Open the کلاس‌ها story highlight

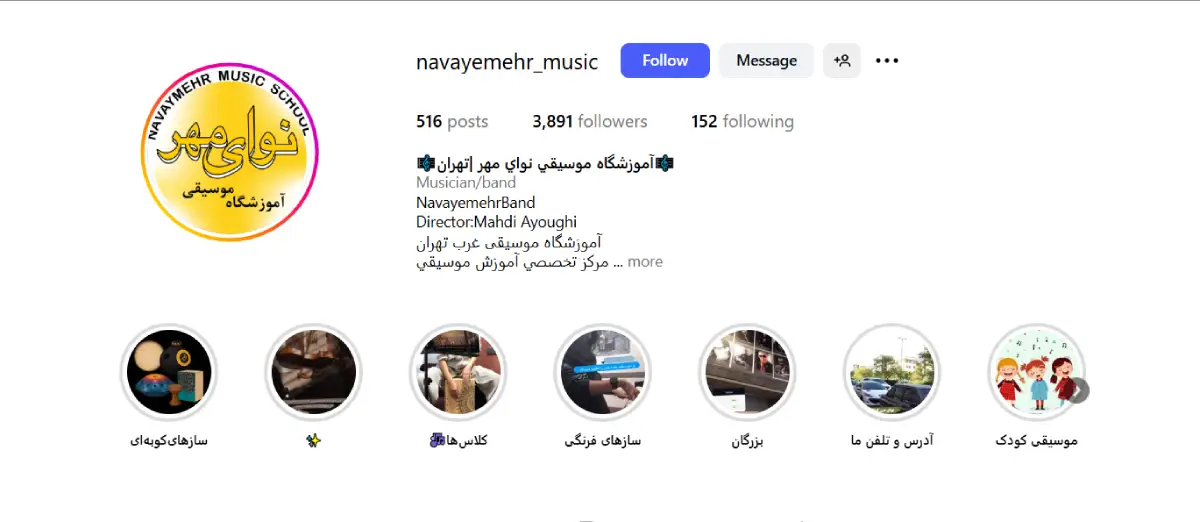tap(458, 372)
